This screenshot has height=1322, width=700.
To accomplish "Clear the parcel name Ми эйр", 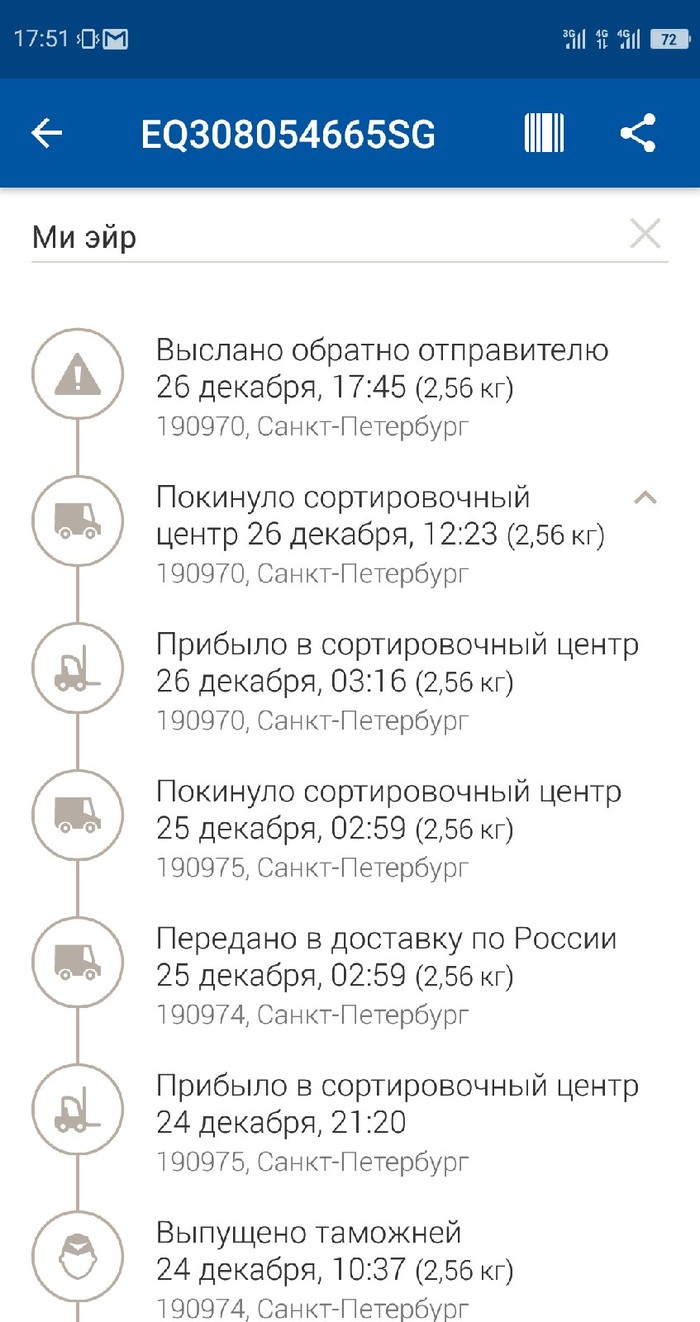I will [x=646, y=234].
